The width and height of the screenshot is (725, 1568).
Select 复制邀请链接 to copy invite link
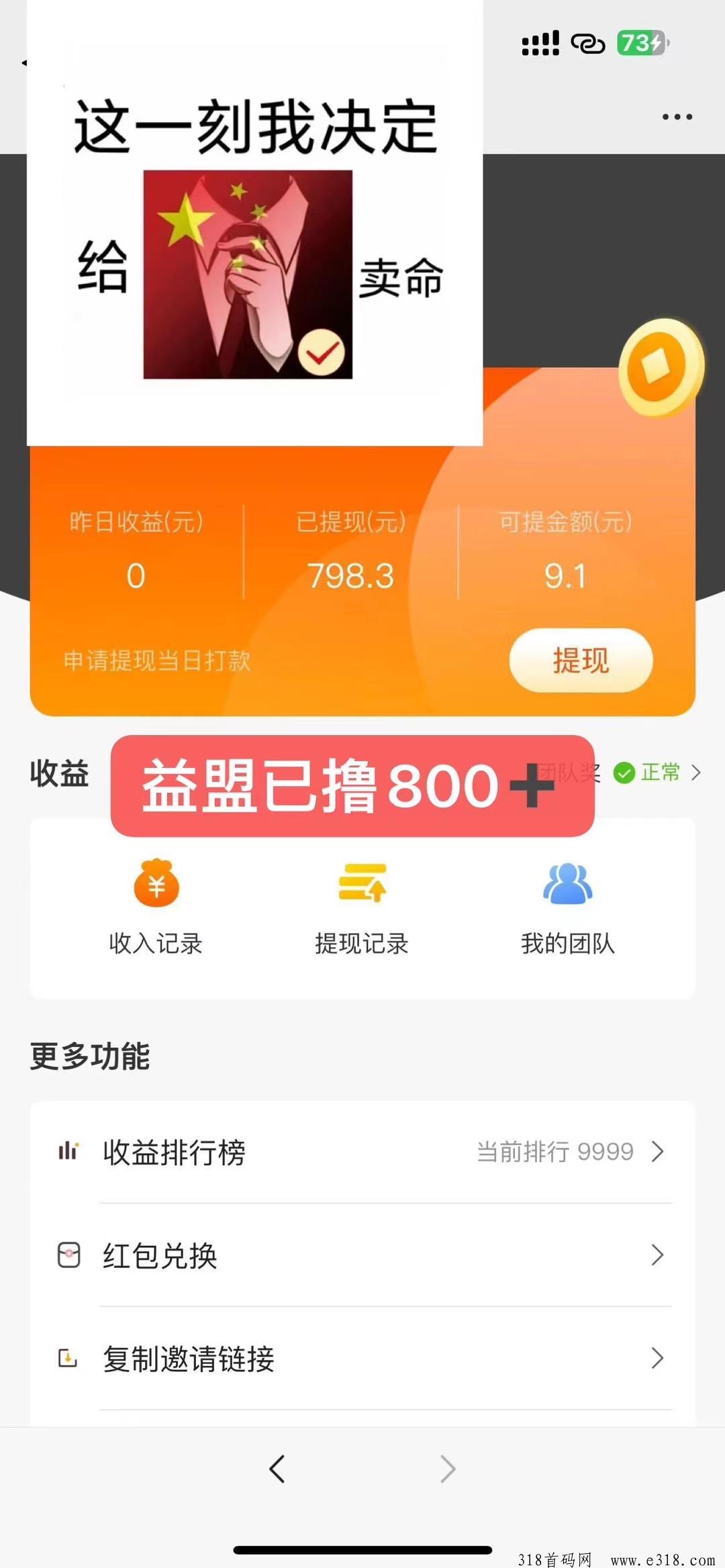point(362,1359)
